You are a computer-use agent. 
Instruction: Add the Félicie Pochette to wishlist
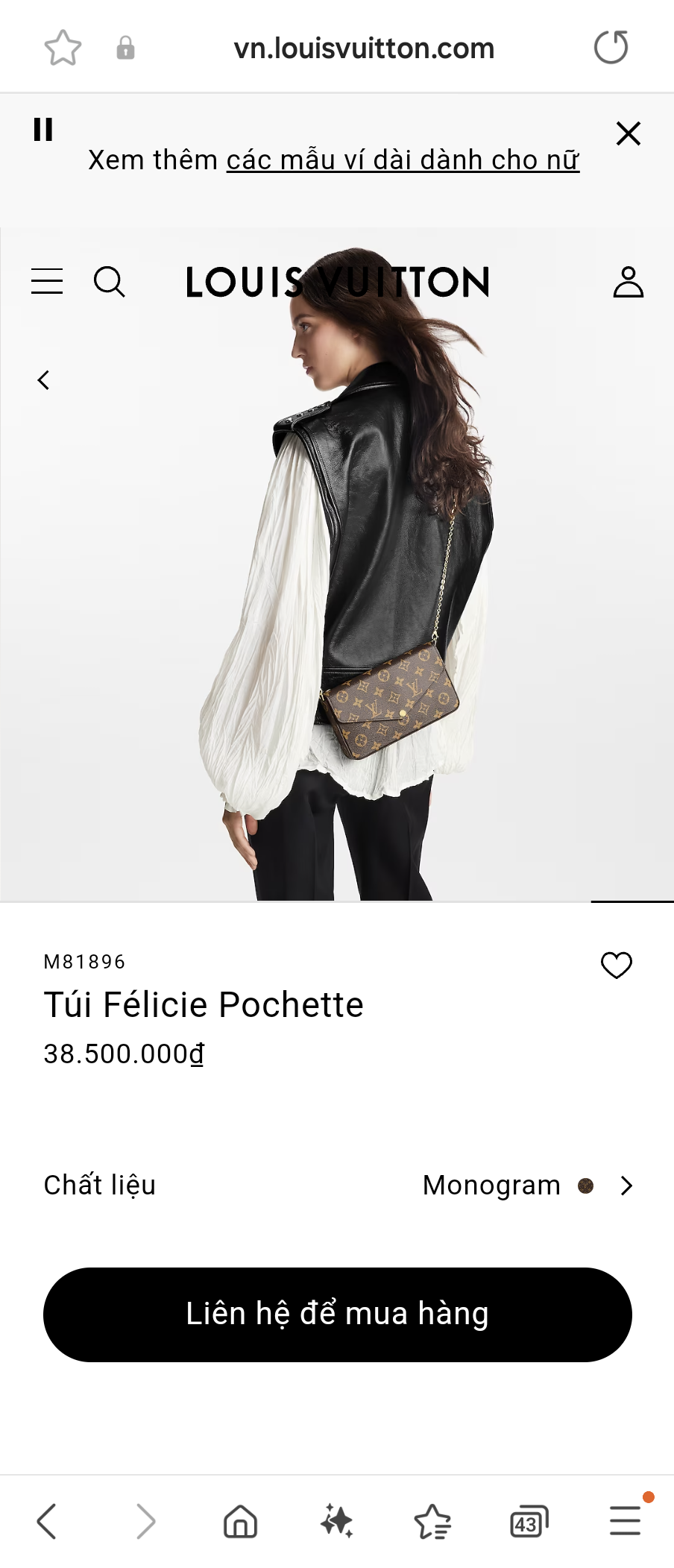(617, 966)
